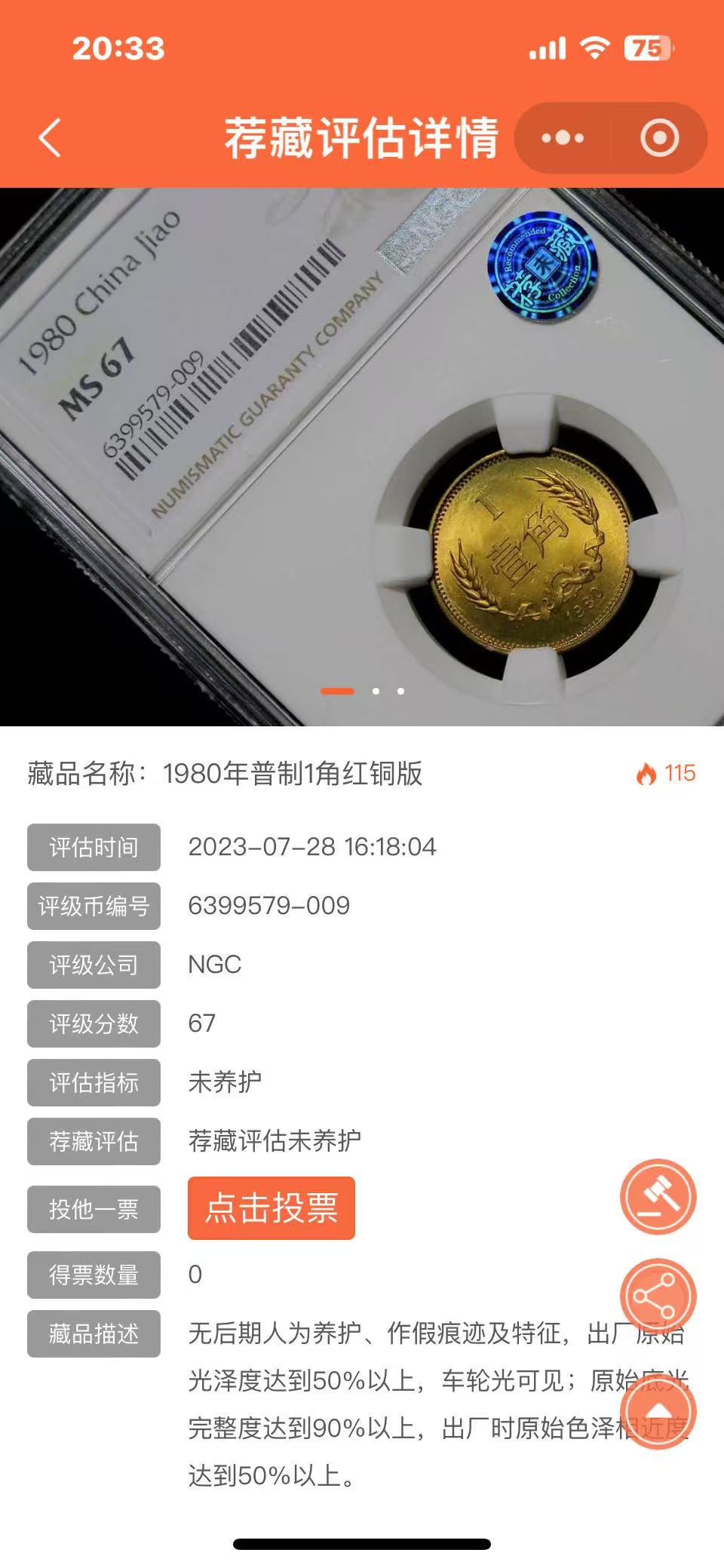Tap 点击投票 to cast a vote
Viewport: 724px width, 1568px height.
[x=271, y=1207]
